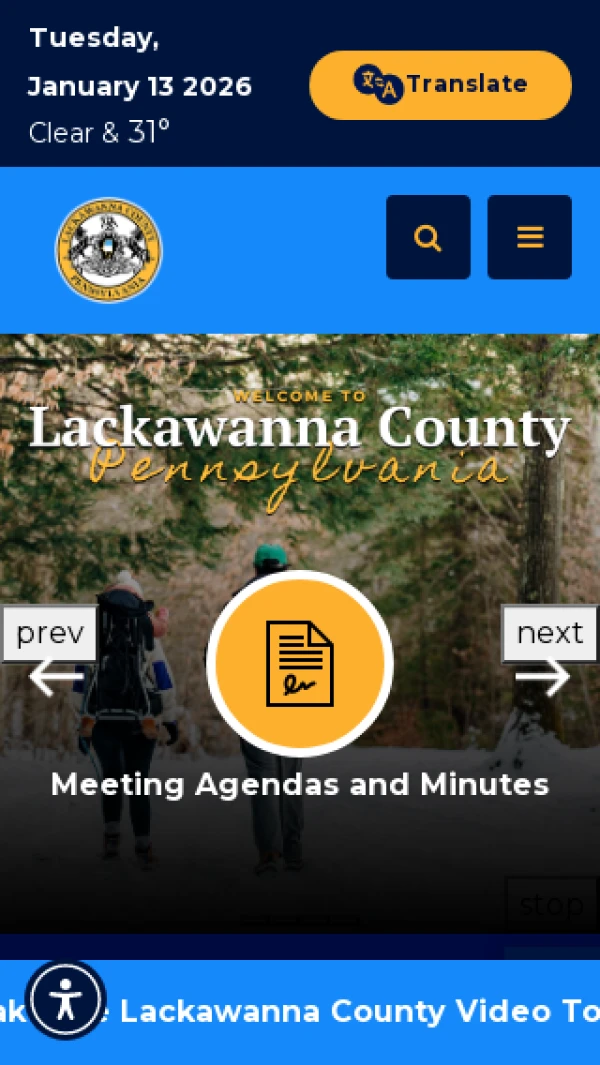Tap the Lackawanna County seal logo

(108, 250)
